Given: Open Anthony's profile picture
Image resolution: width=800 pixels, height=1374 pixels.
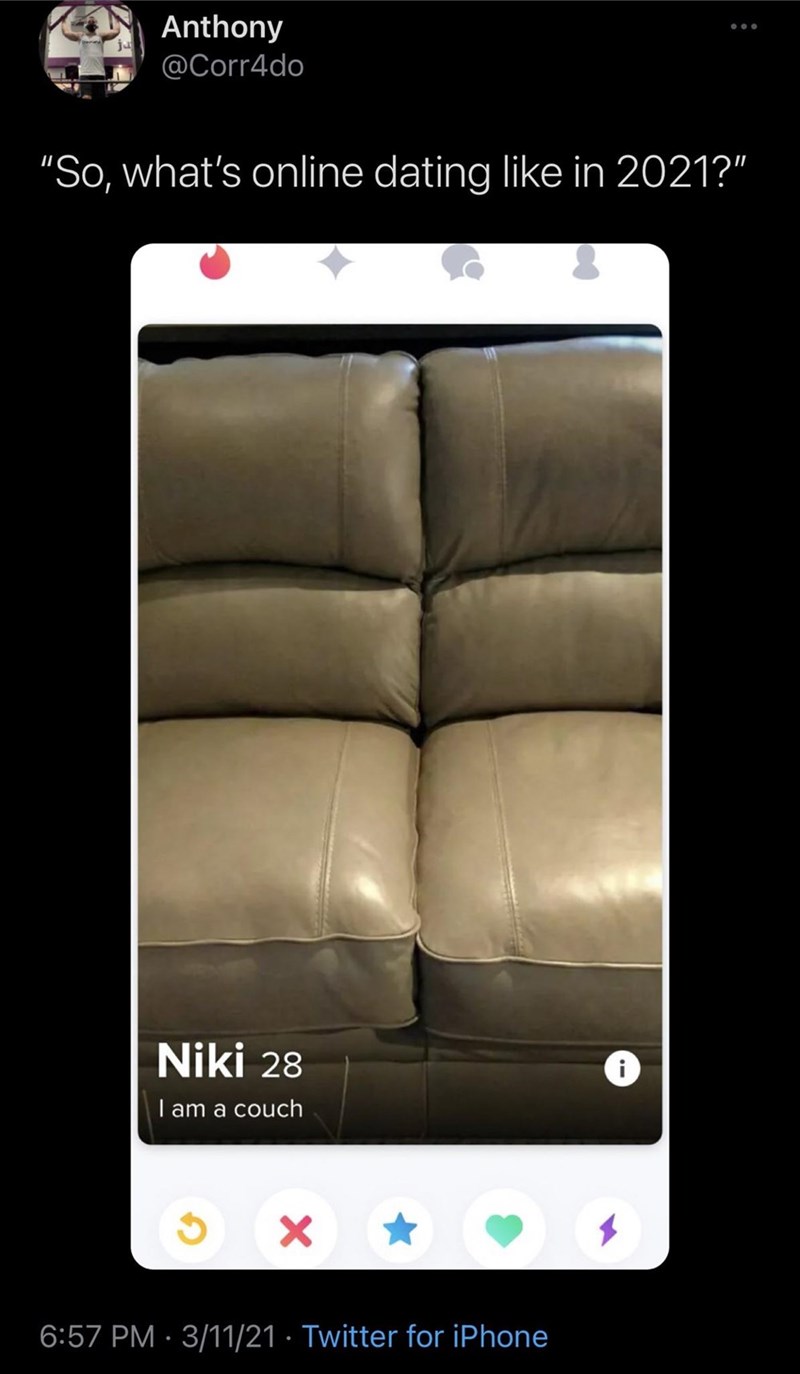Looking at the screenshot, I should click(x=90, y=48).
